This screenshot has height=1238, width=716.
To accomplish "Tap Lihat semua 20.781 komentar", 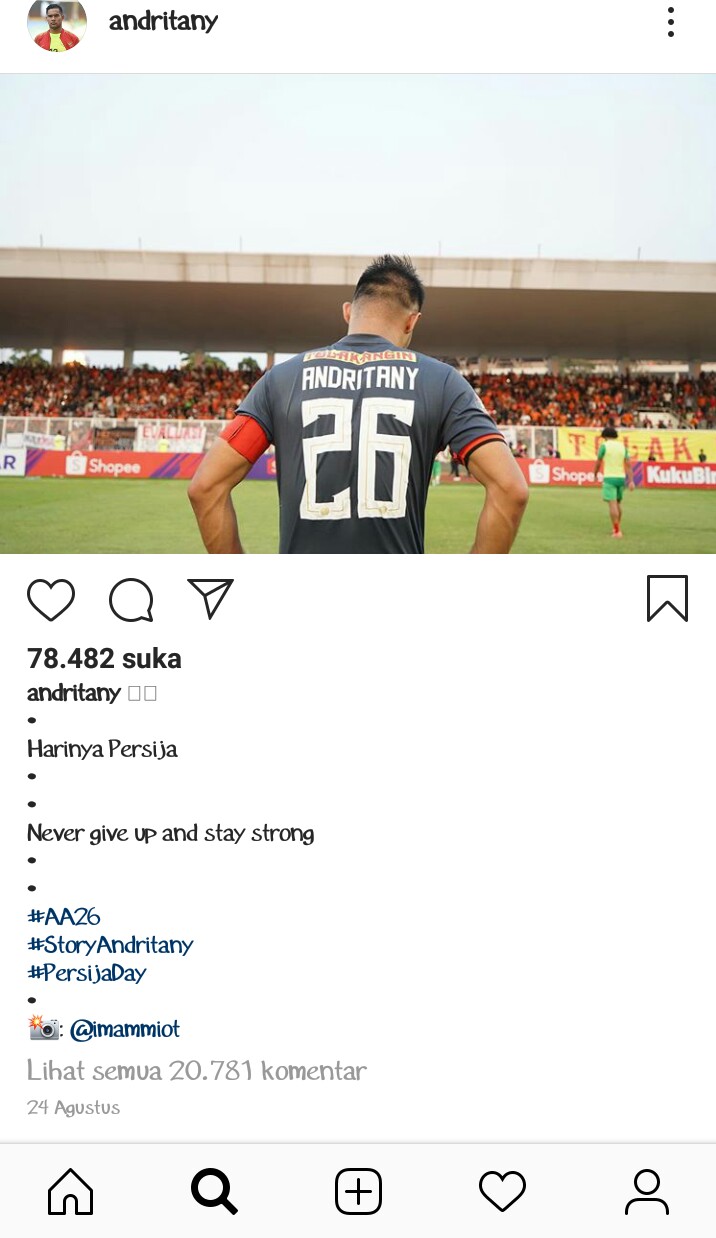I will click(x=197, y=1071).
